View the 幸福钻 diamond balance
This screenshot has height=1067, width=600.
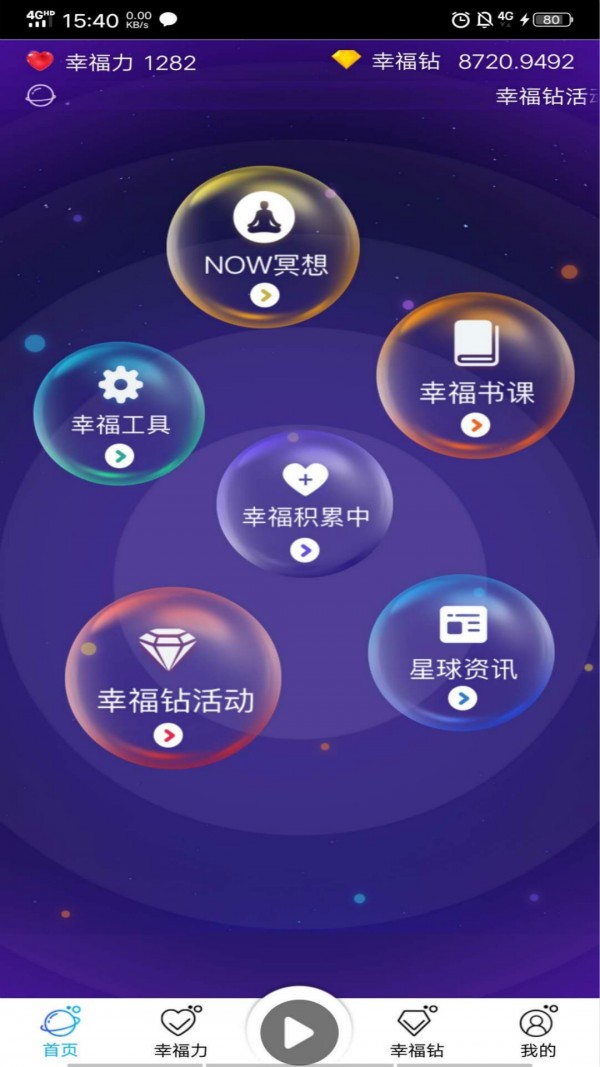(453, 61)
